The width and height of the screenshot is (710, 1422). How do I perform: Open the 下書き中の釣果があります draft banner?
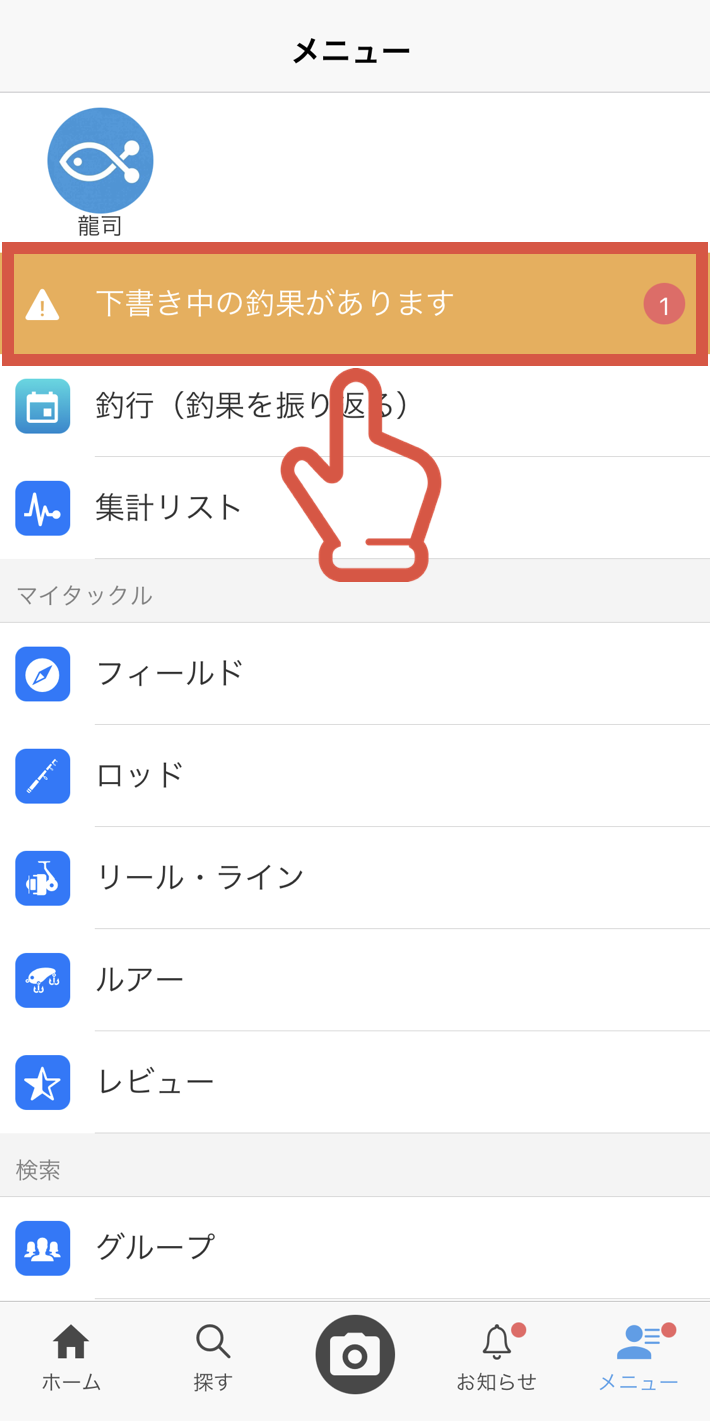[x=355, y=303]
